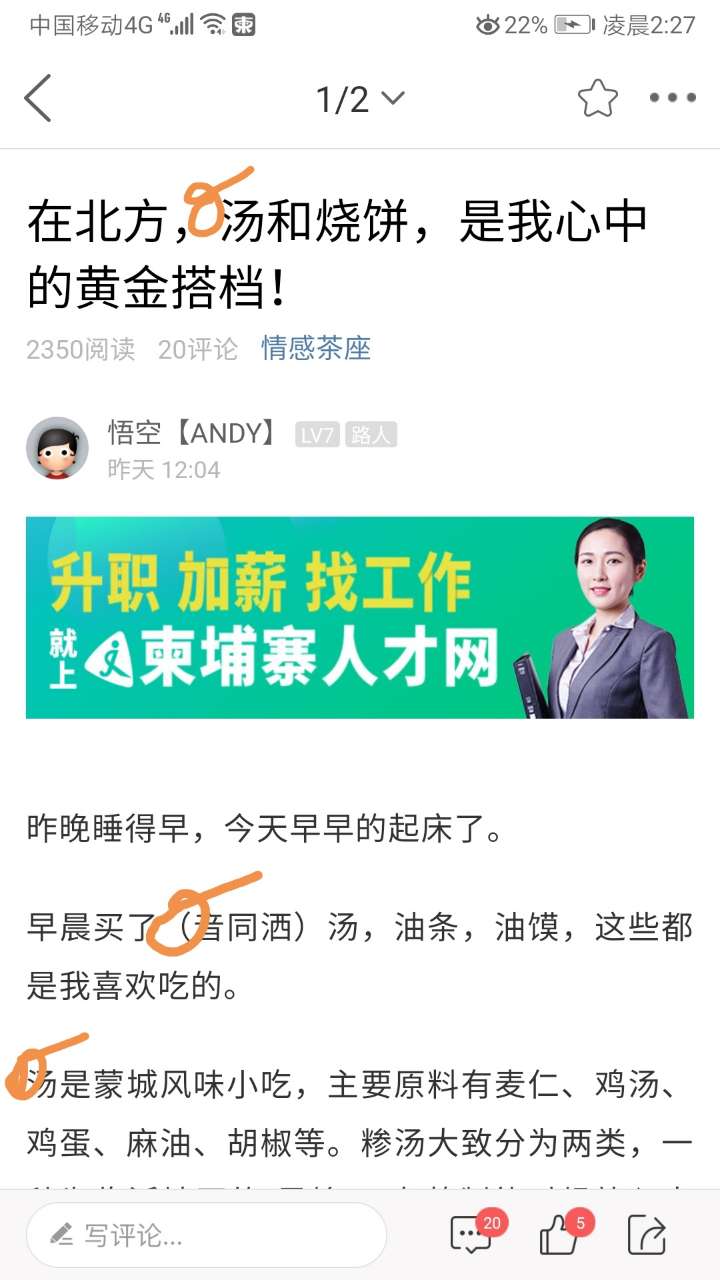Share this post using the share icon

tap(647, 1236)
